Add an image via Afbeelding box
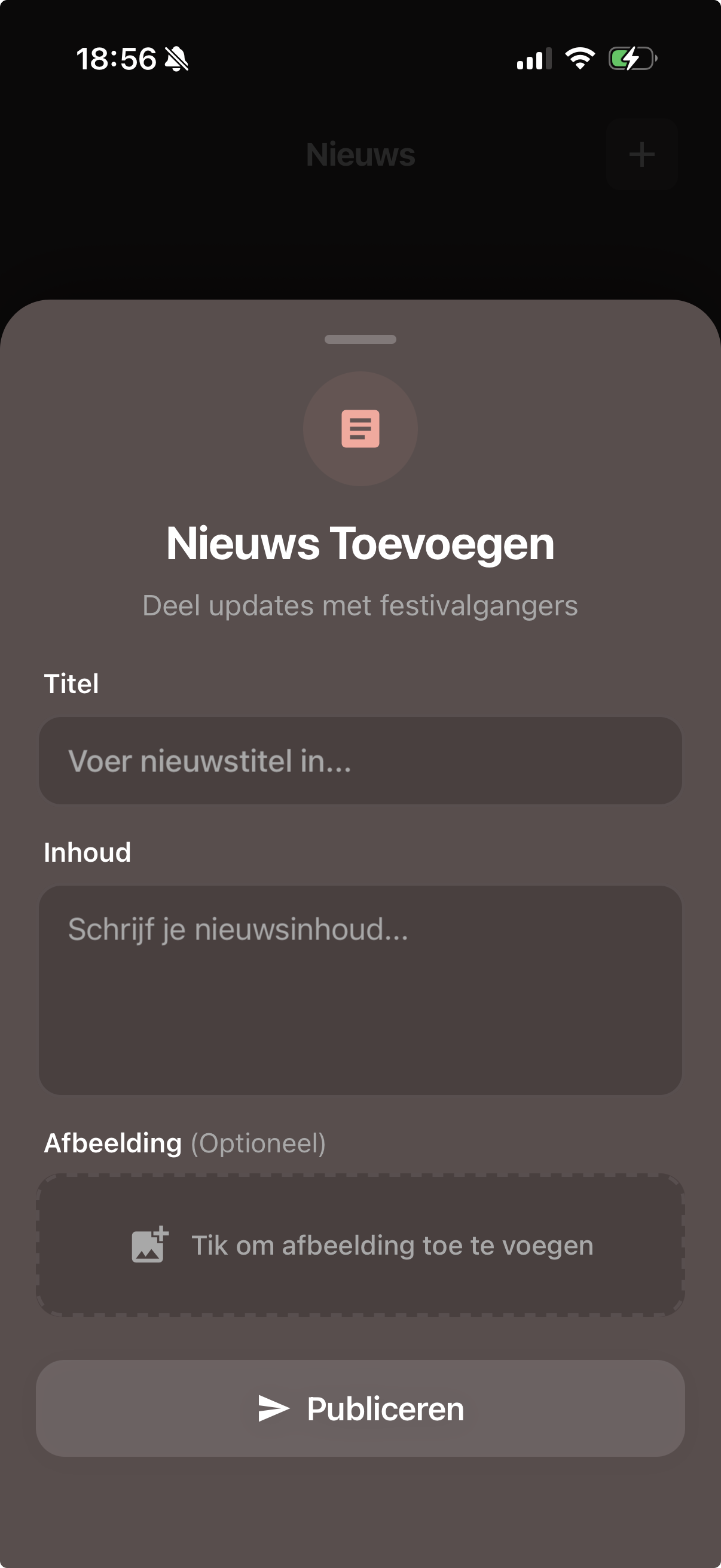 [360, 1245]
